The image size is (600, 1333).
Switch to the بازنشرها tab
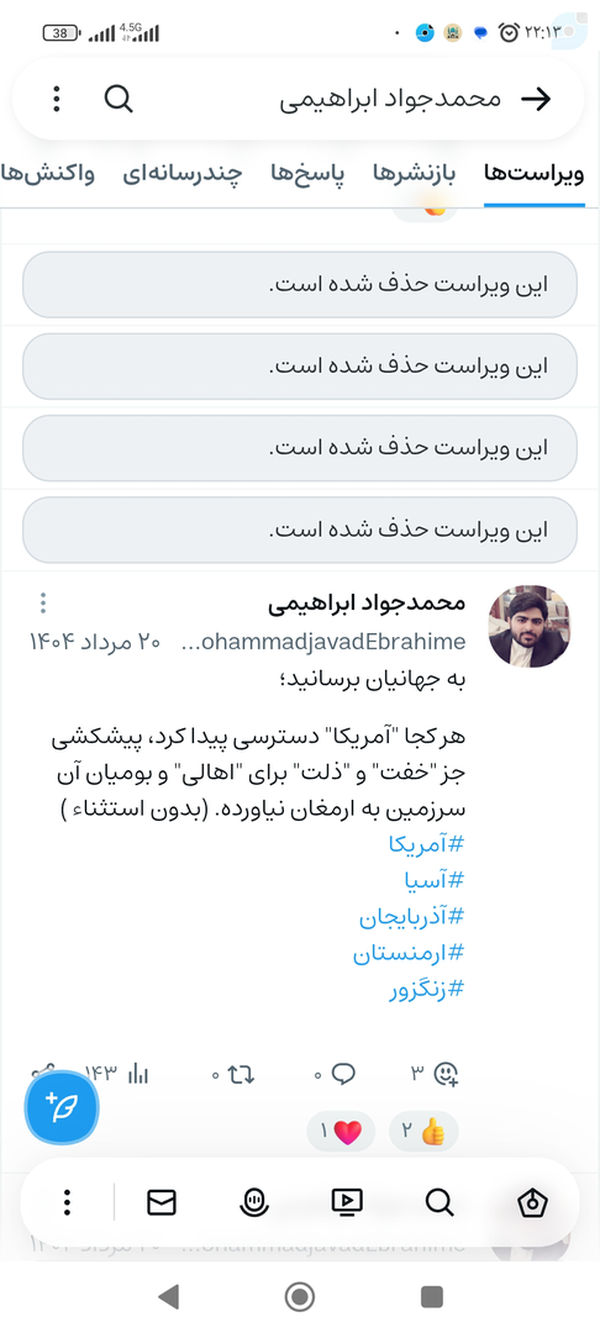[x=414, y=173]
